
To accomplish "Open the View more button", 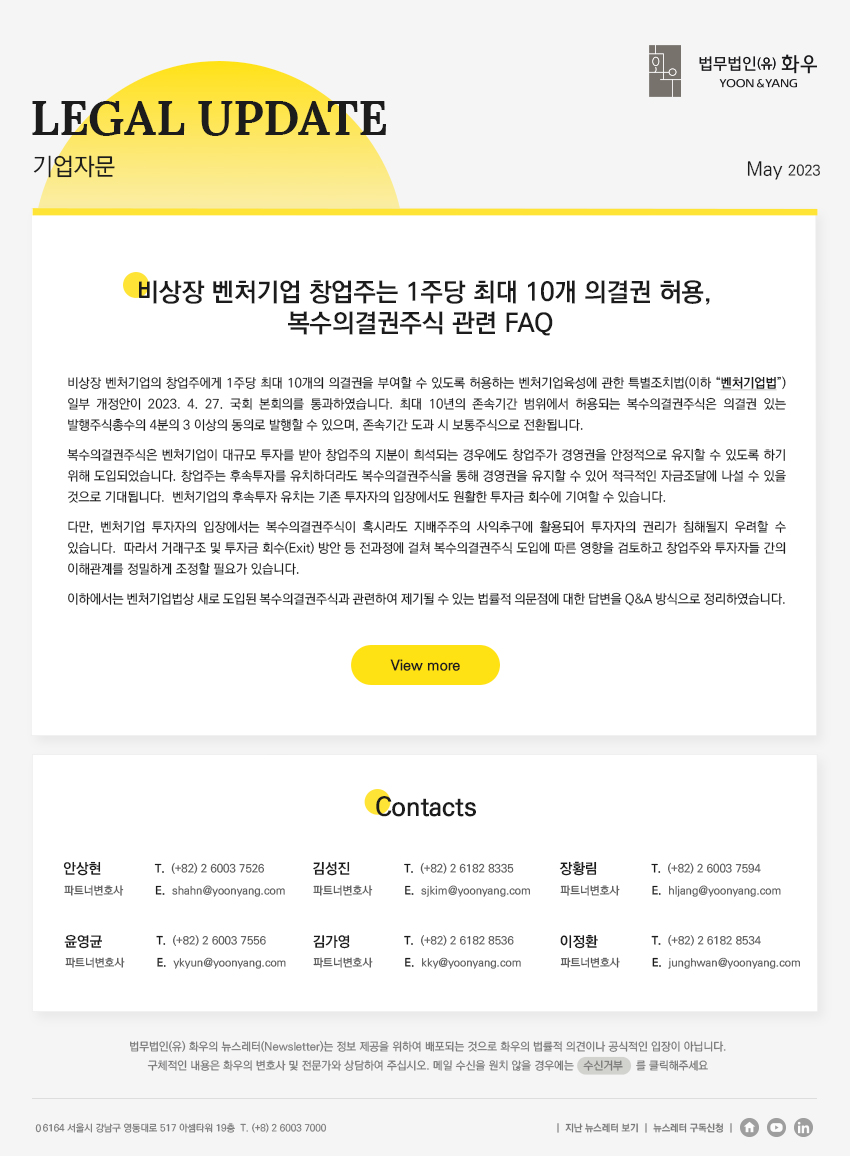I will [x=425, y=665].
